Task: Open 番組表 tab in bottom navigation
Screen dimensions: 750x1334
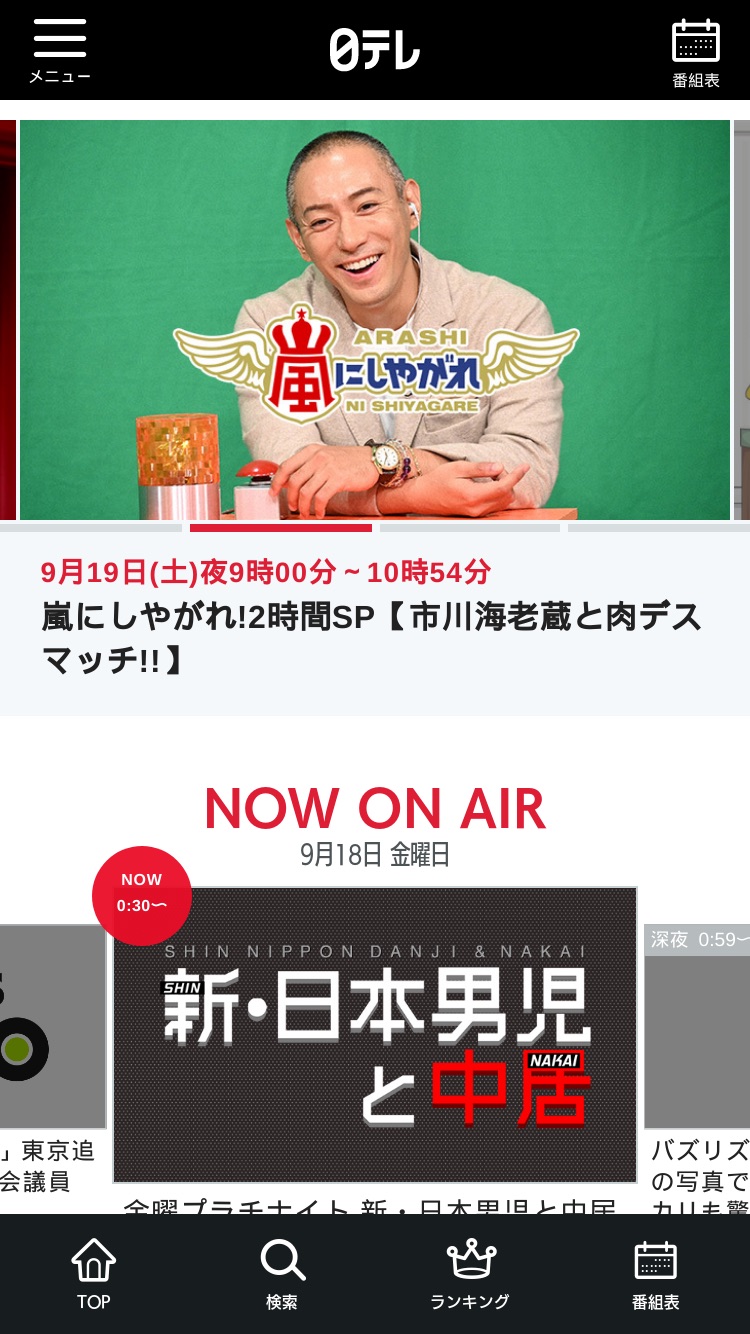Action: click(x=656, y=1274)
